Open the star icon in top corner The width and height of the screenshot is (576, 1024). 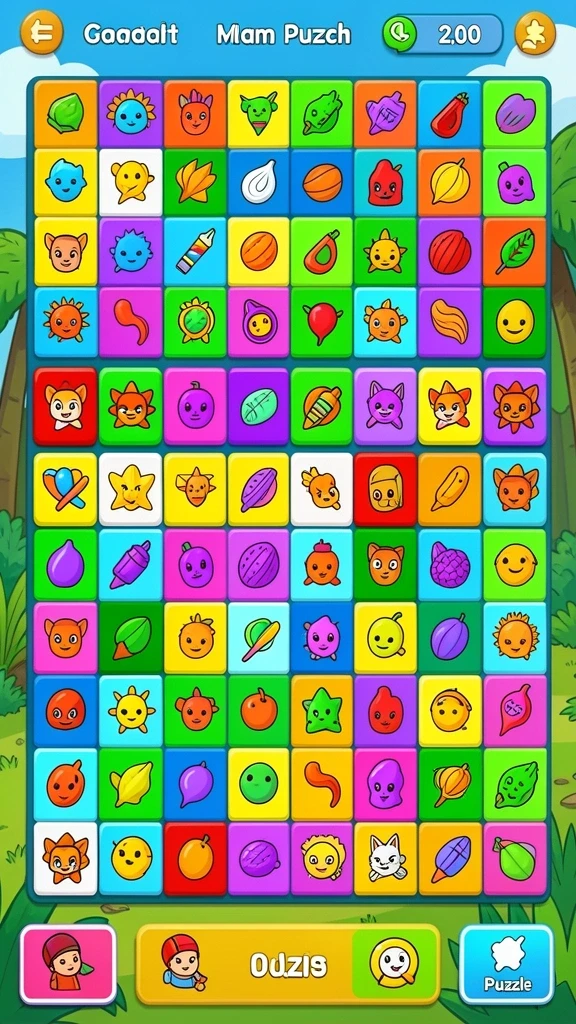536,33
